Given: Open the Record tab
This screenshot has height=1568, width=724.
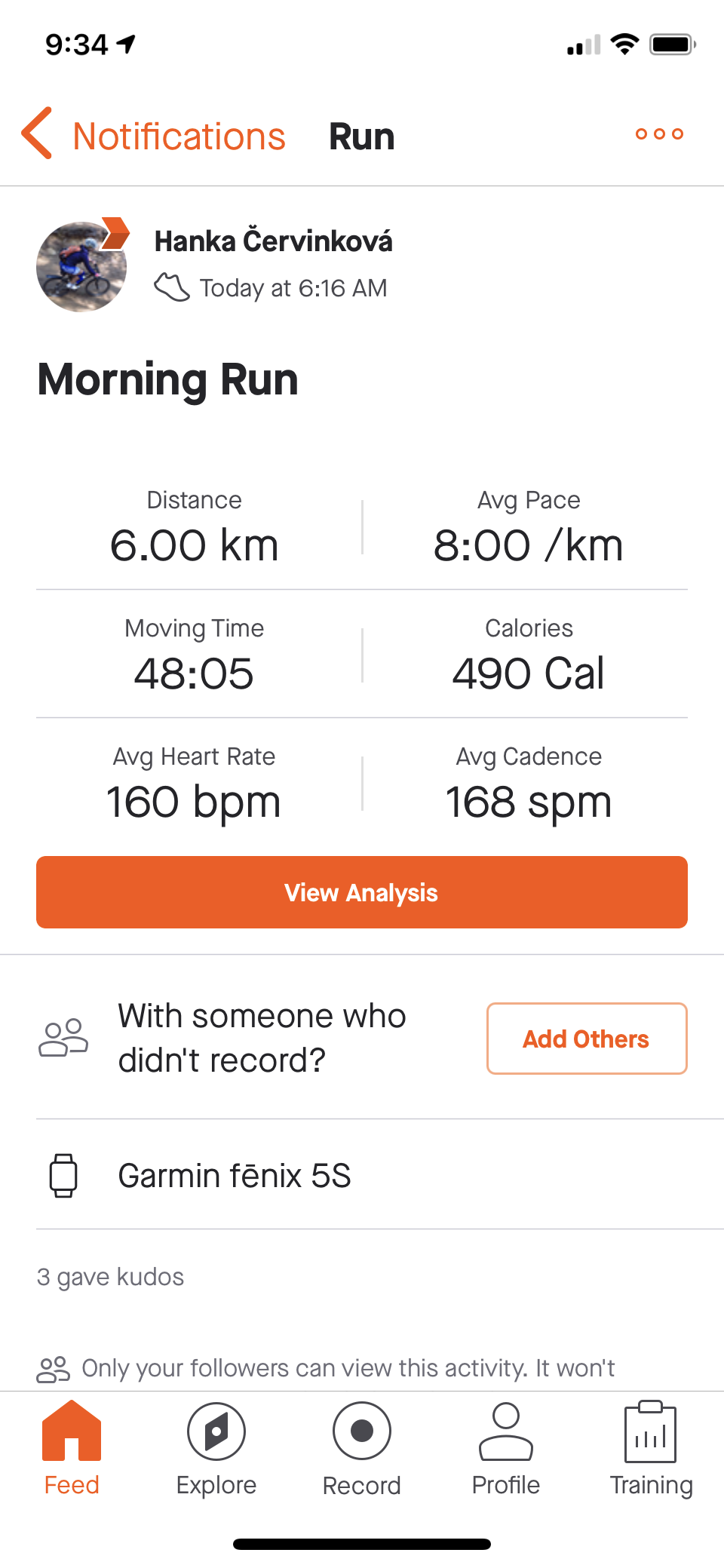Looking at the screenshot, I should click(362, 1448).
